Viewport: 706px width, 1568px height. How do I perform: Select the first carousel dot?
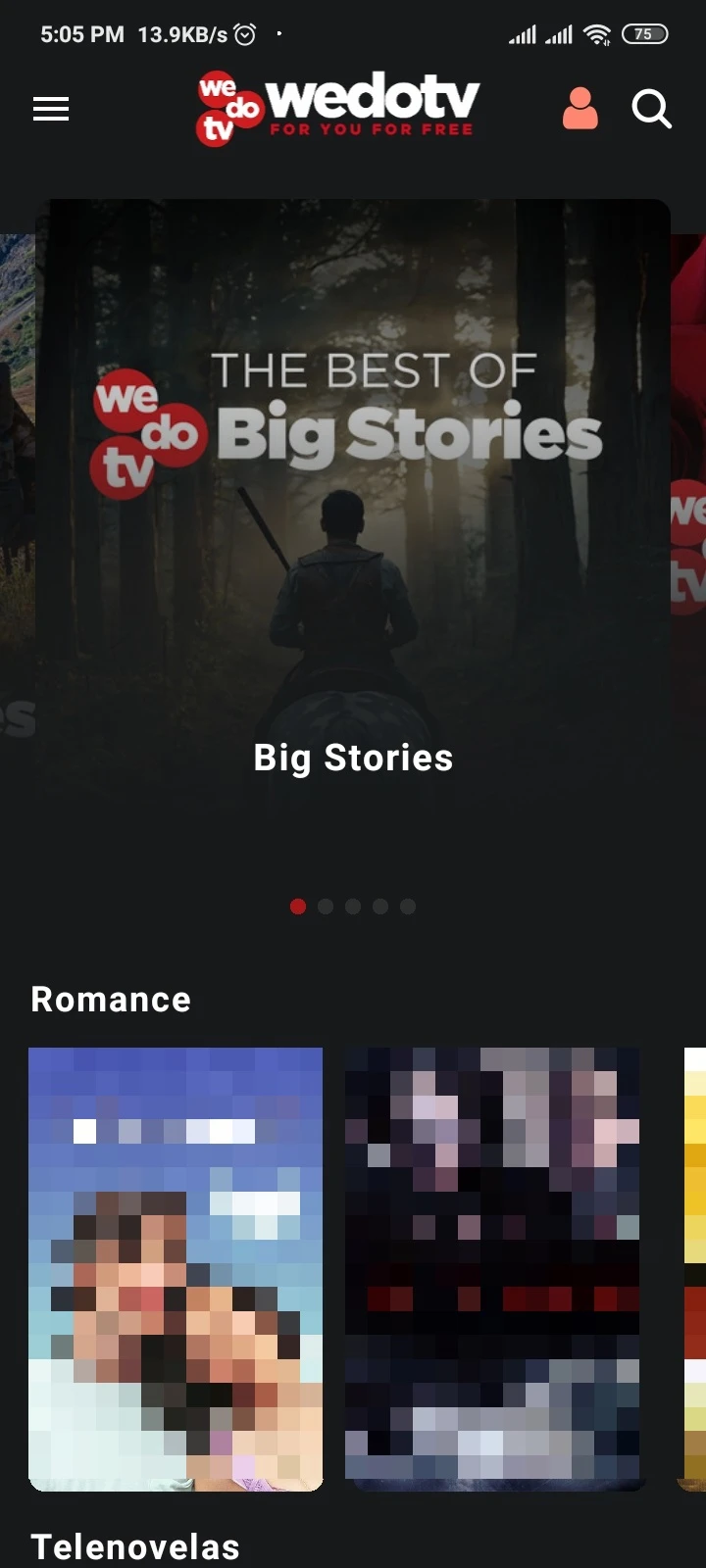(298, 906)
